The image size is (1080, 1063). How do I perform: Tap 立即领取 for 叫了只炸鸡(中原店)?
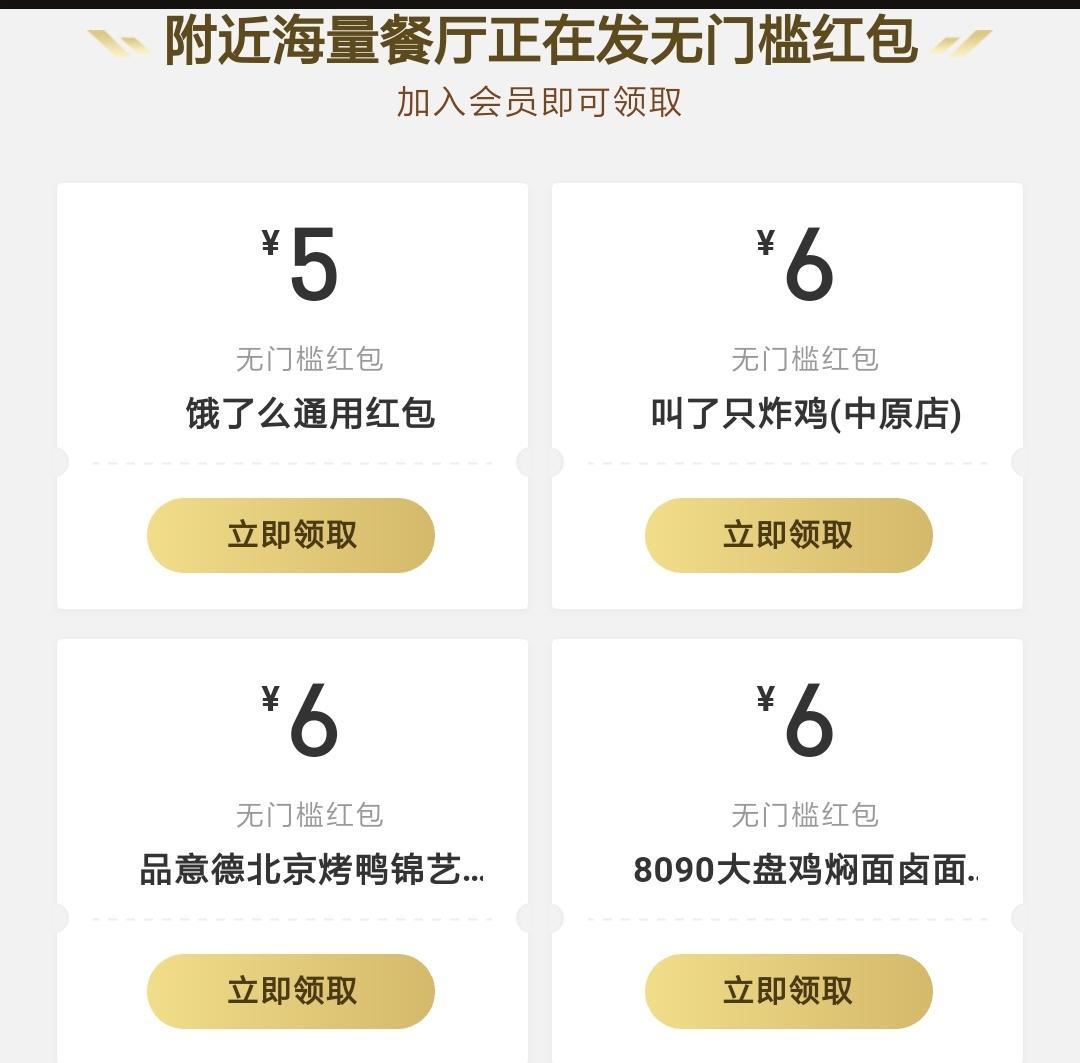pyautogui.click(x=788, y=535)
